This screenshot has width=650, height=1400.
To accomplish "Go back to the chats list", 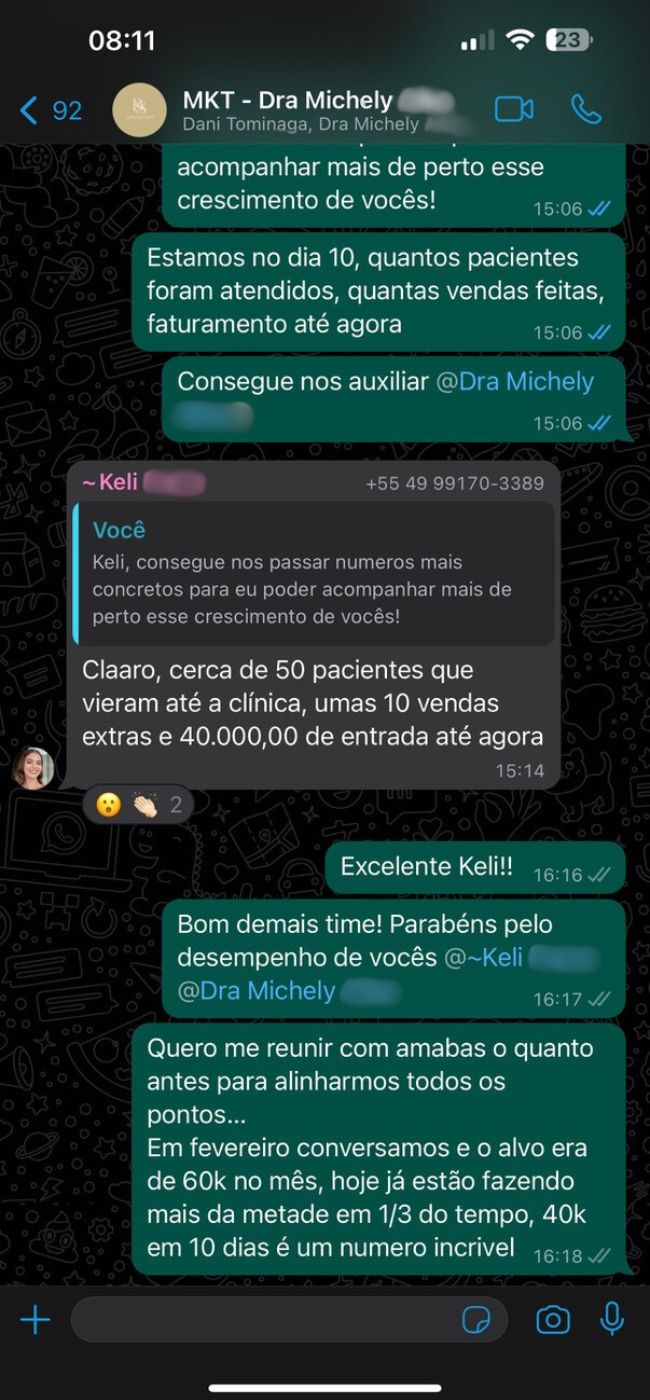I will [50, 110].
